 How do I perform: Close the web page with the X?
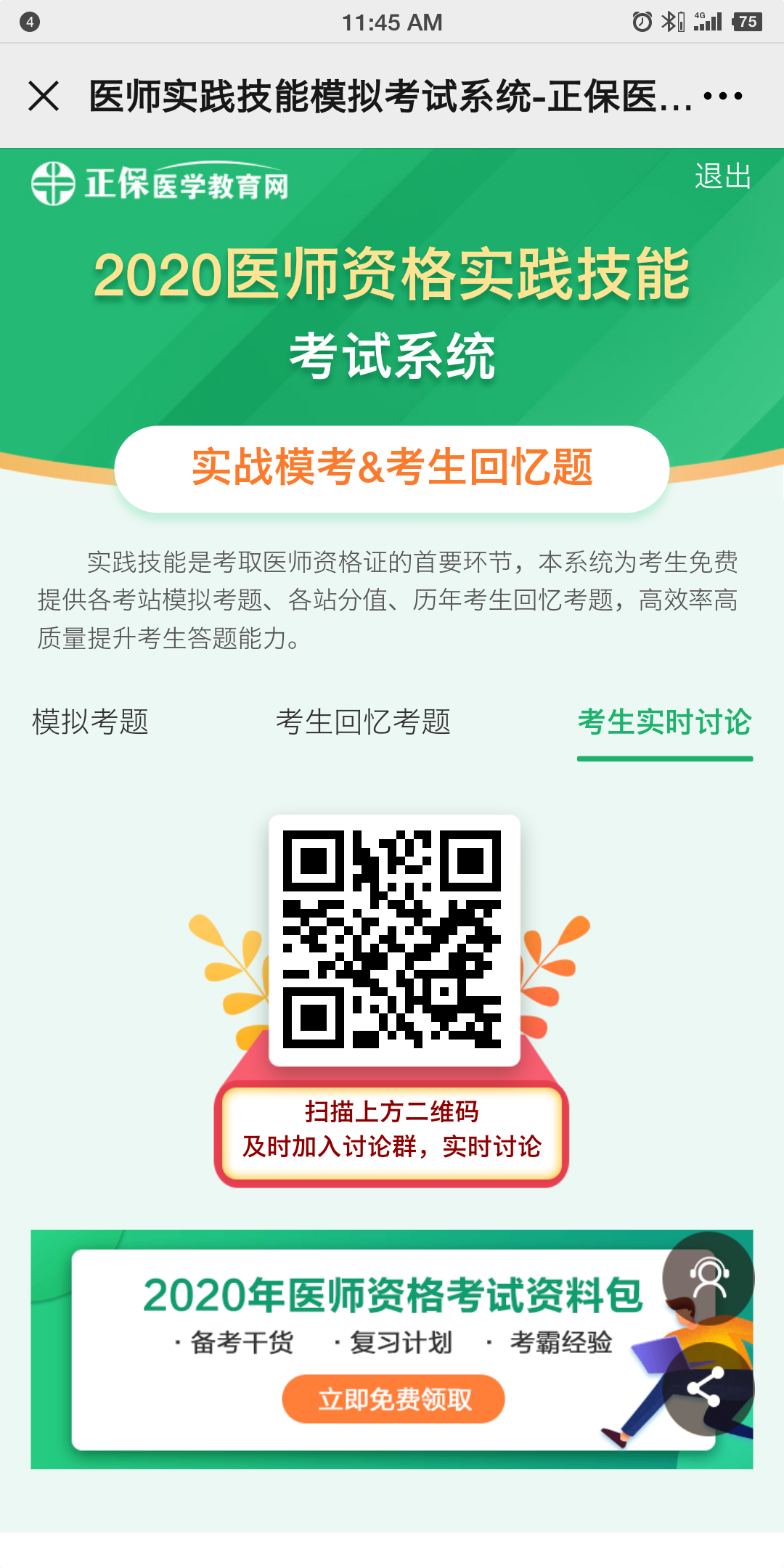[44, 96]
